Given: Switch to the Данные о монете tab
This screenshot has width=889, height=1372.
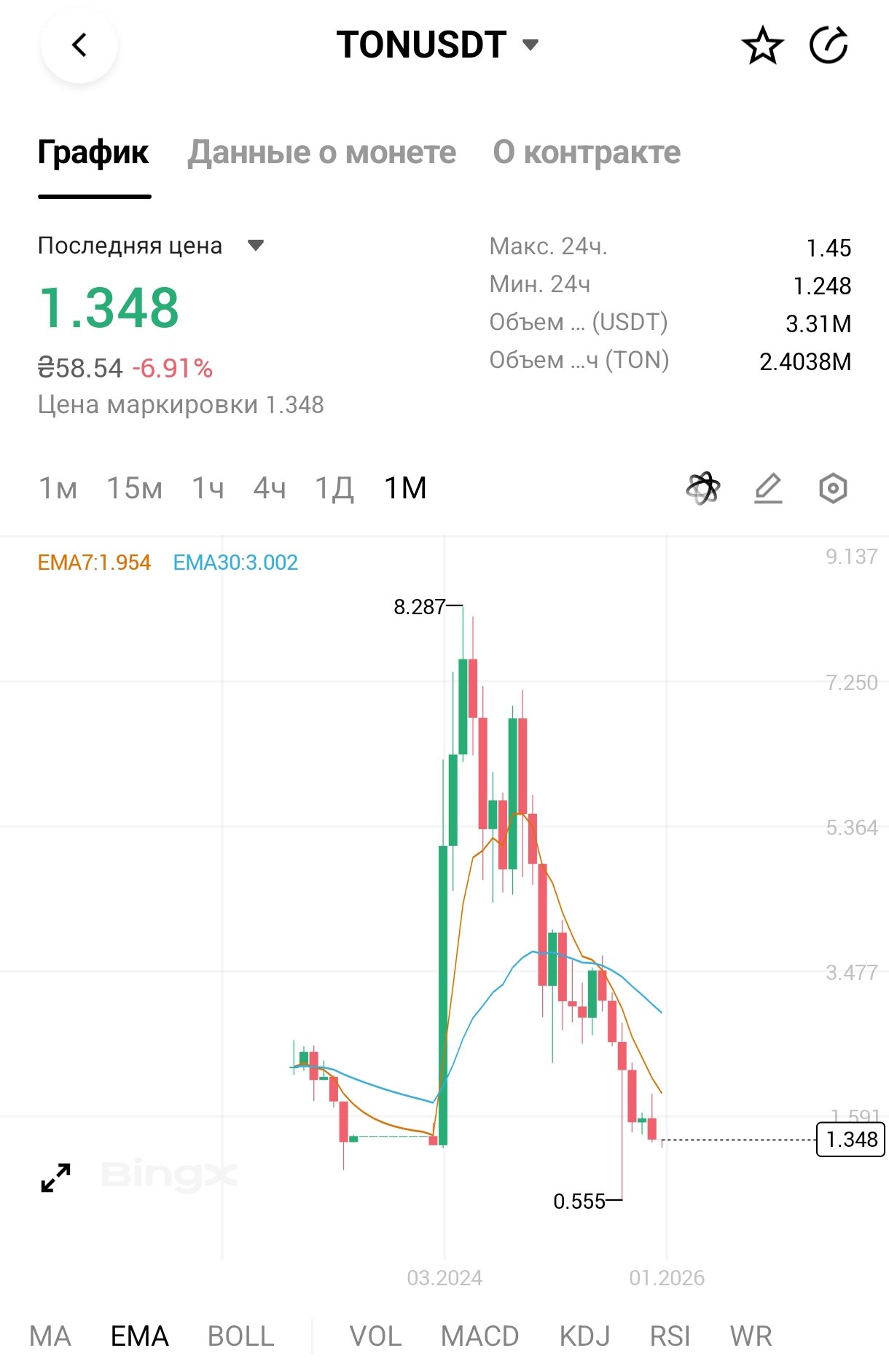Looking at the screenshot, I should [x=322, y=152].
